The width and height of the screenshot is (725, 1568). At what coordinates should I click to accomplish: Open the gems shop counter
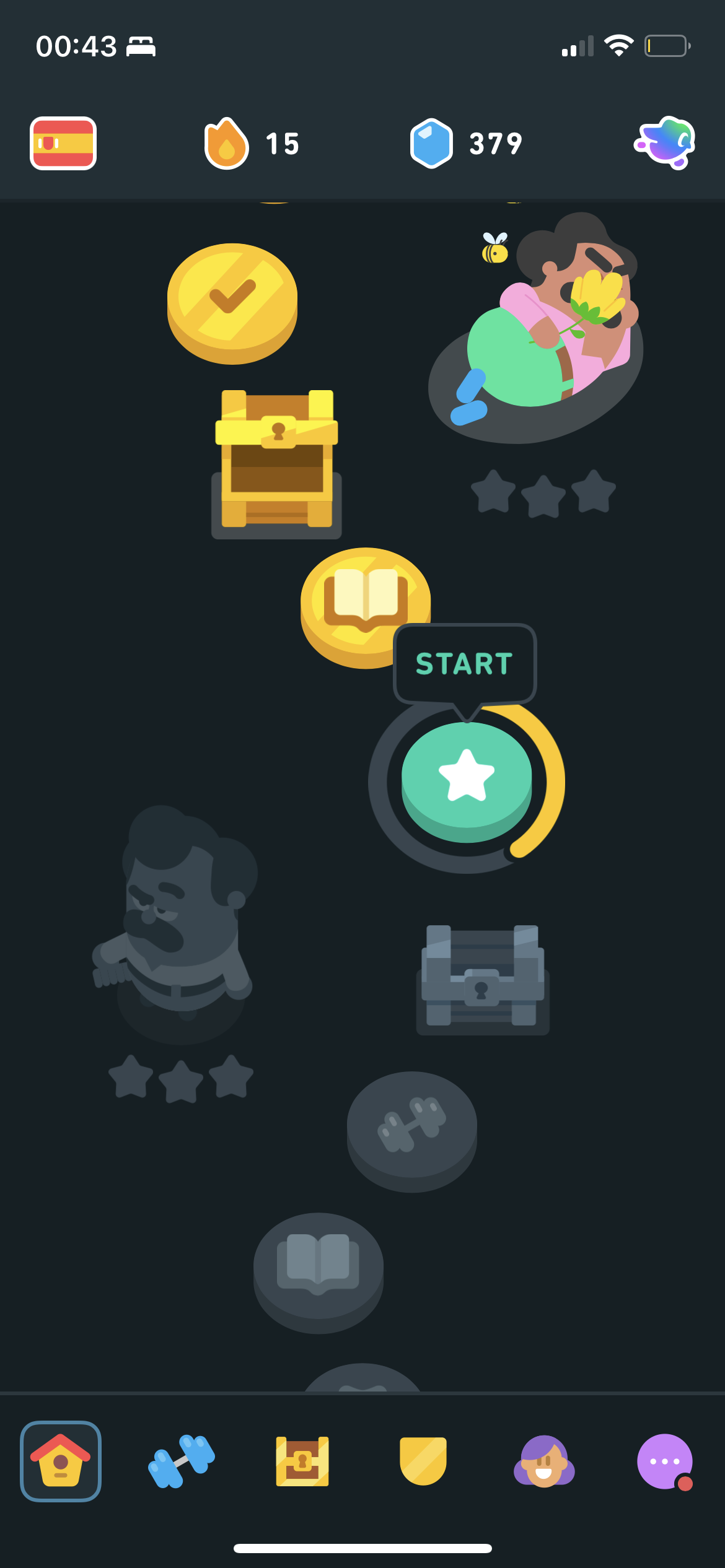click(467, 144)
